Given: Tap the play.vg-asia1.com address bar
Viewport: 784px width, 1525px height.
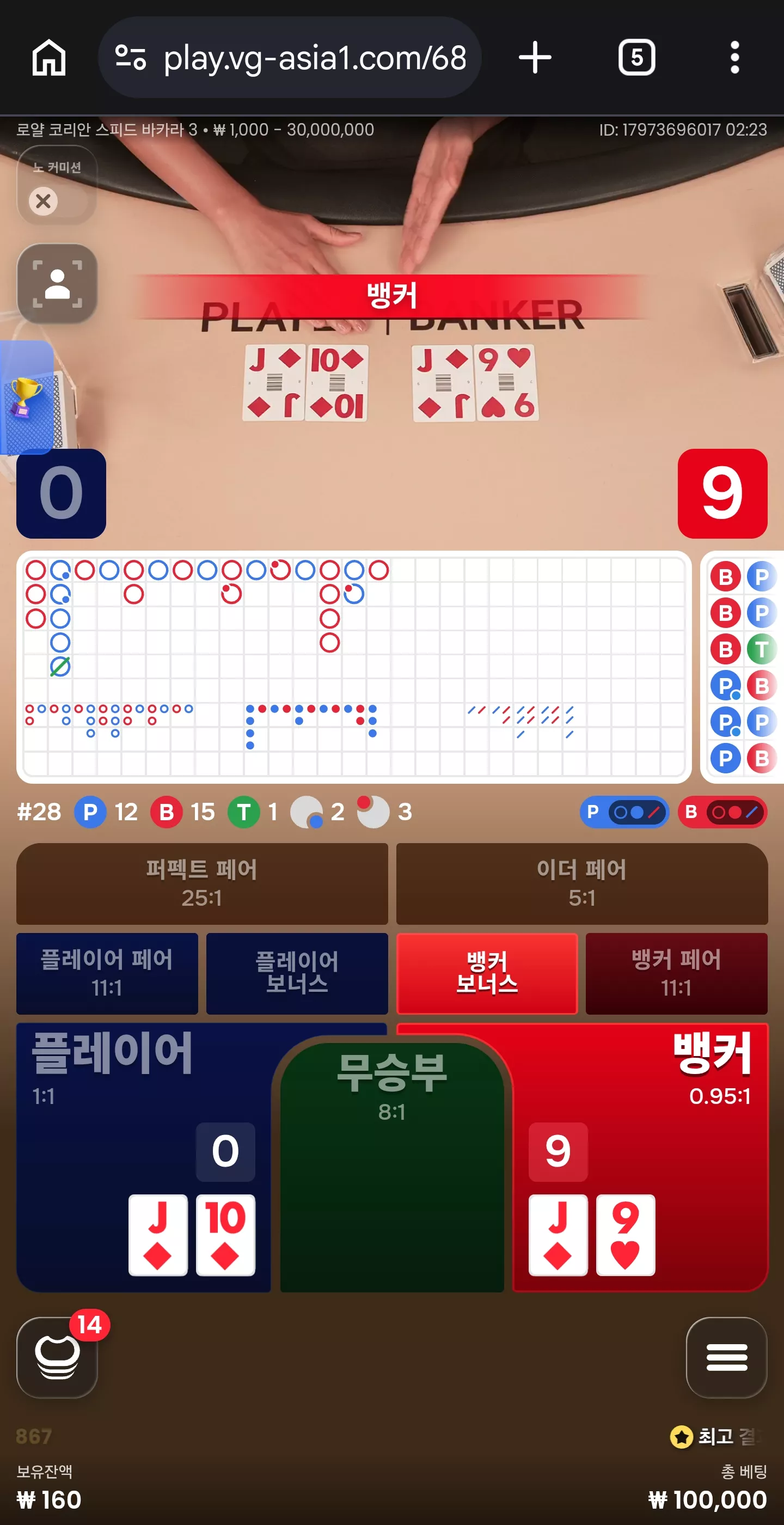Looking at the screenshot, I should [x=290, y=57].
